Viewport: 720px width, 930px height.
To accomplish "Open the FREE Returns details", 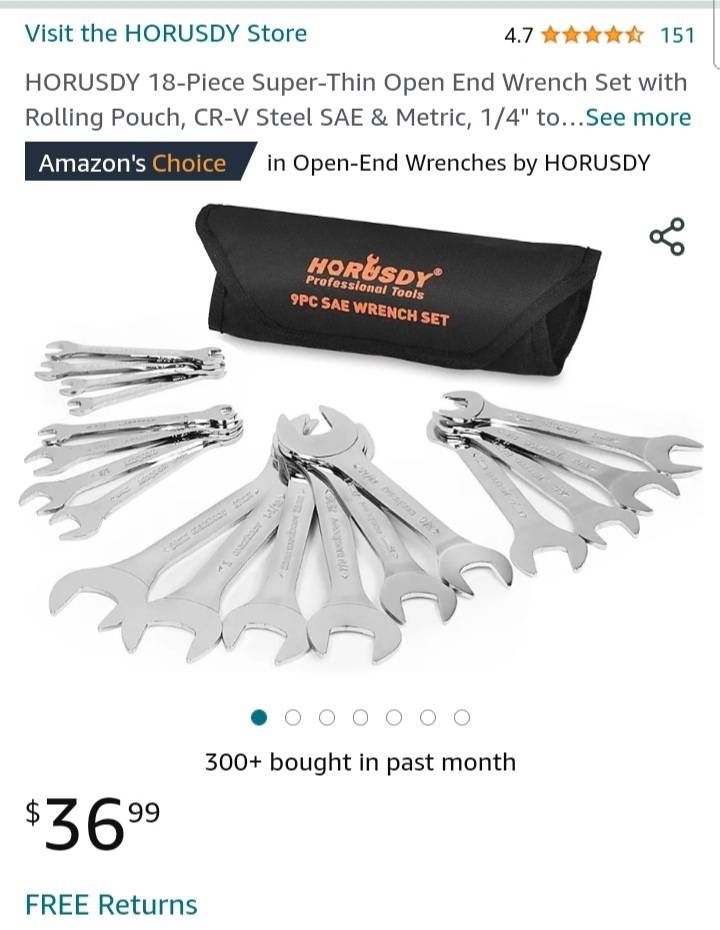I will pyautogui.click(x=111, y=905).
